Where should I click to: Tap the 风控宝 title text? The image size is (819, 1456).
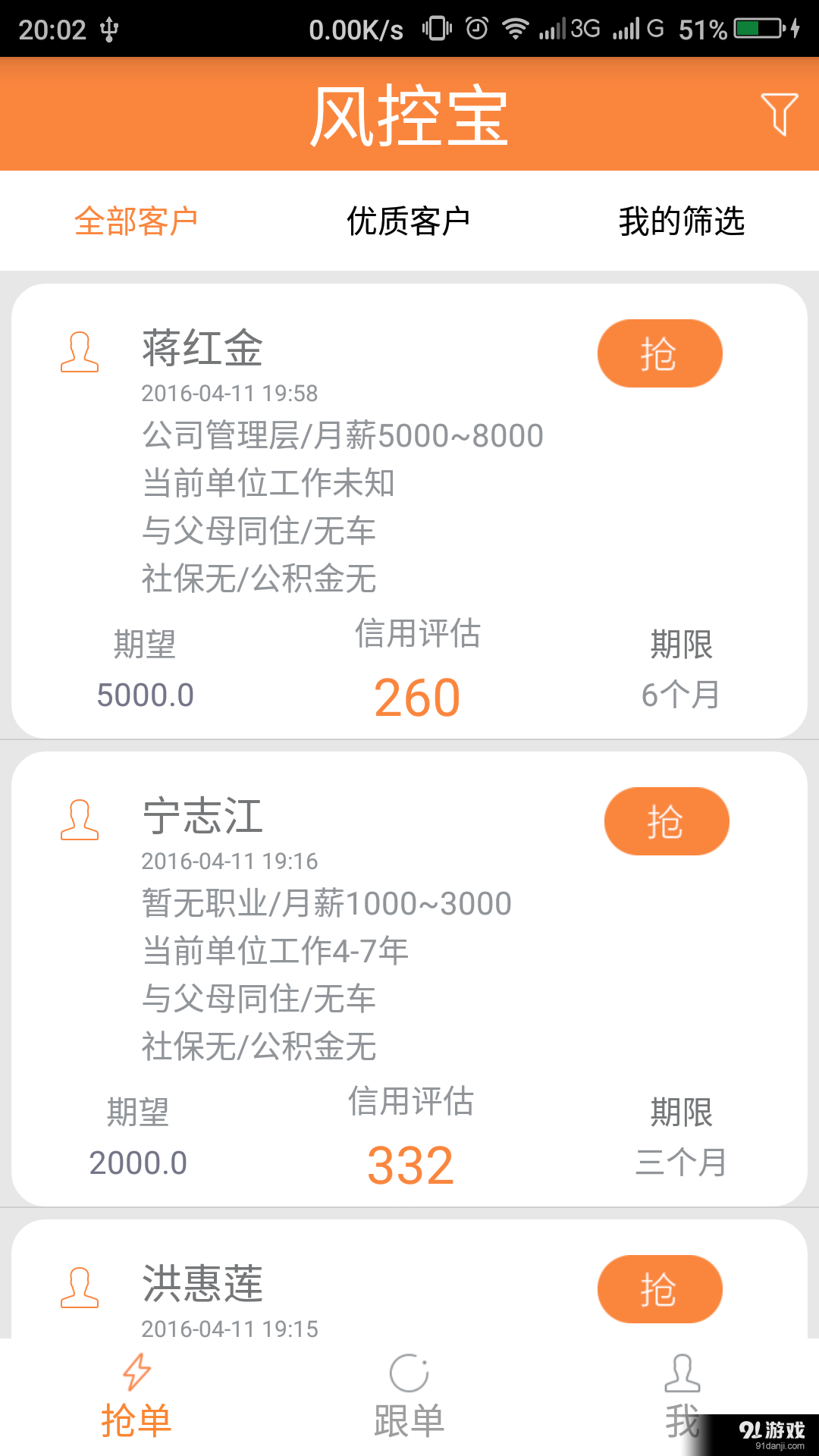point(409,114)
